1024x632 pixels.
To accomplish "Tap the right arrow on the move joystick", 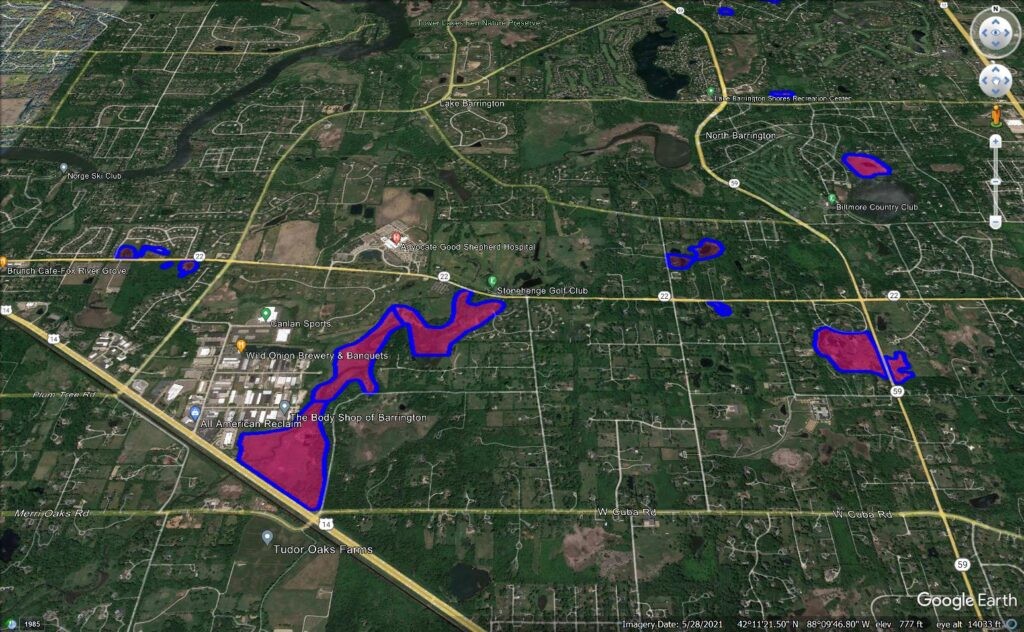I will pos(1009,80).
